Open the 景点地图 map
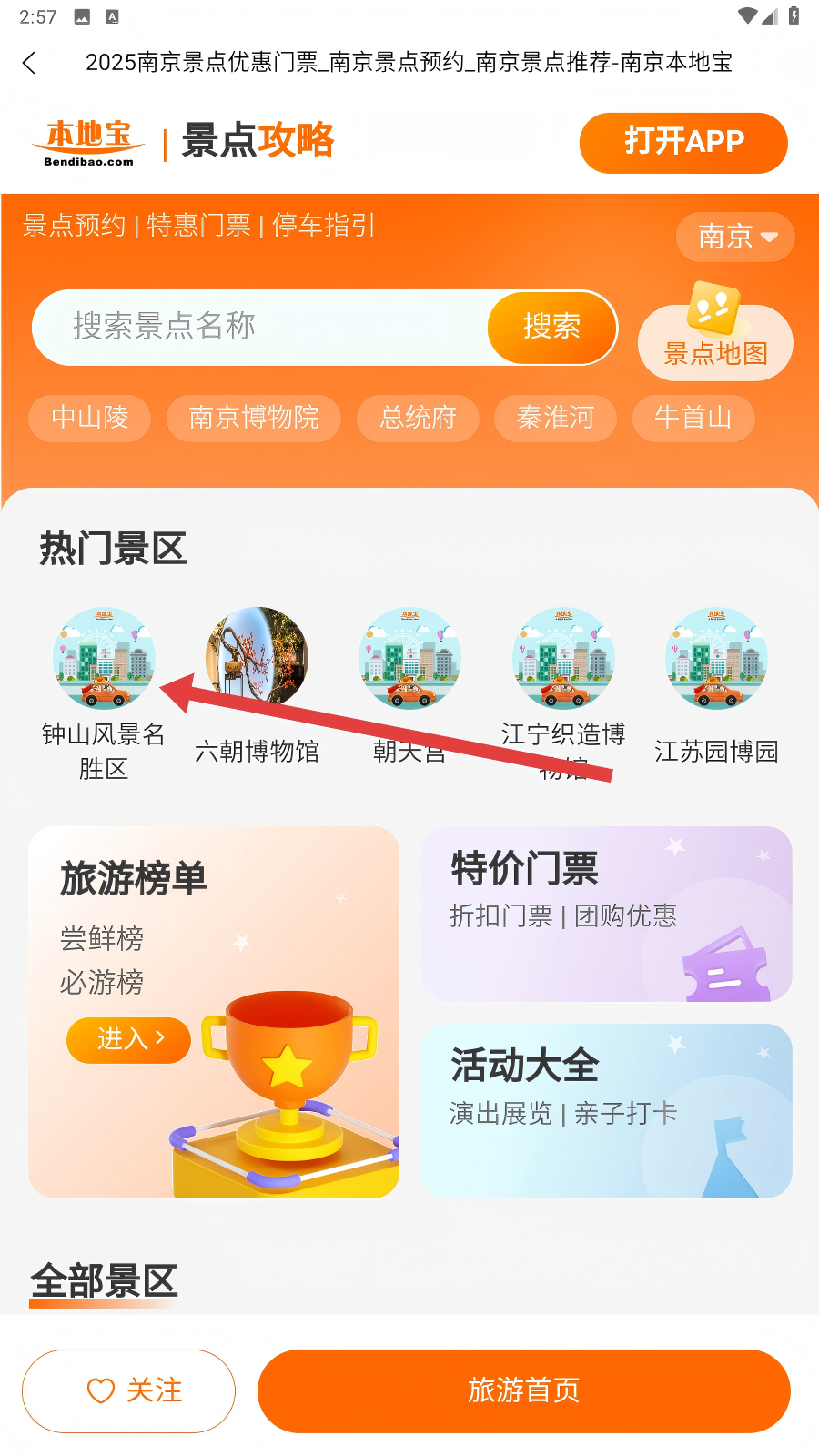Screen dimensions: 819x1456 pyautogui.click(x=715, y=339)
